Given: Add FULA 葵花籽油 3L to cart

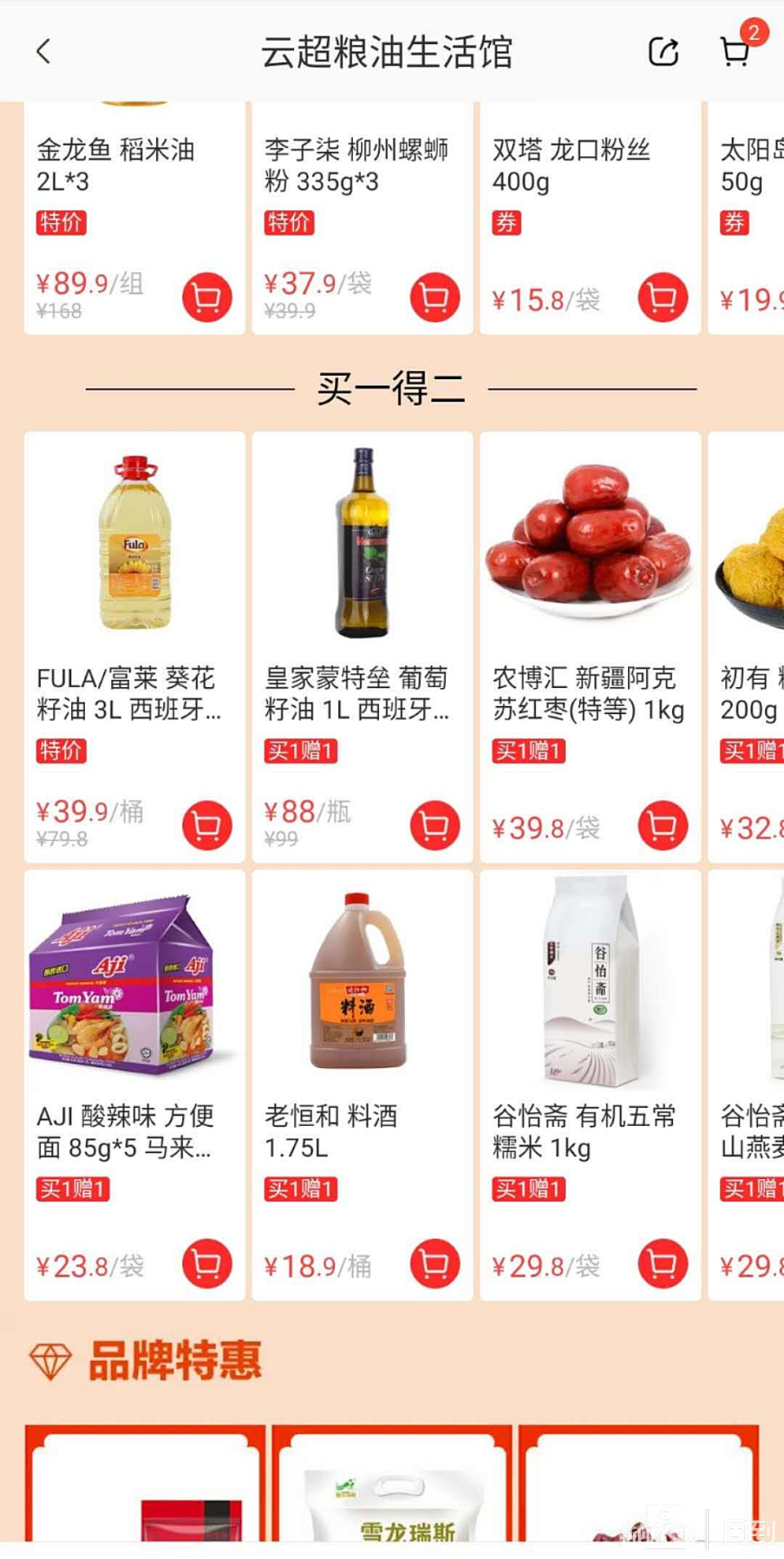Looking at the screenshot, I should (x=207, y=825).
